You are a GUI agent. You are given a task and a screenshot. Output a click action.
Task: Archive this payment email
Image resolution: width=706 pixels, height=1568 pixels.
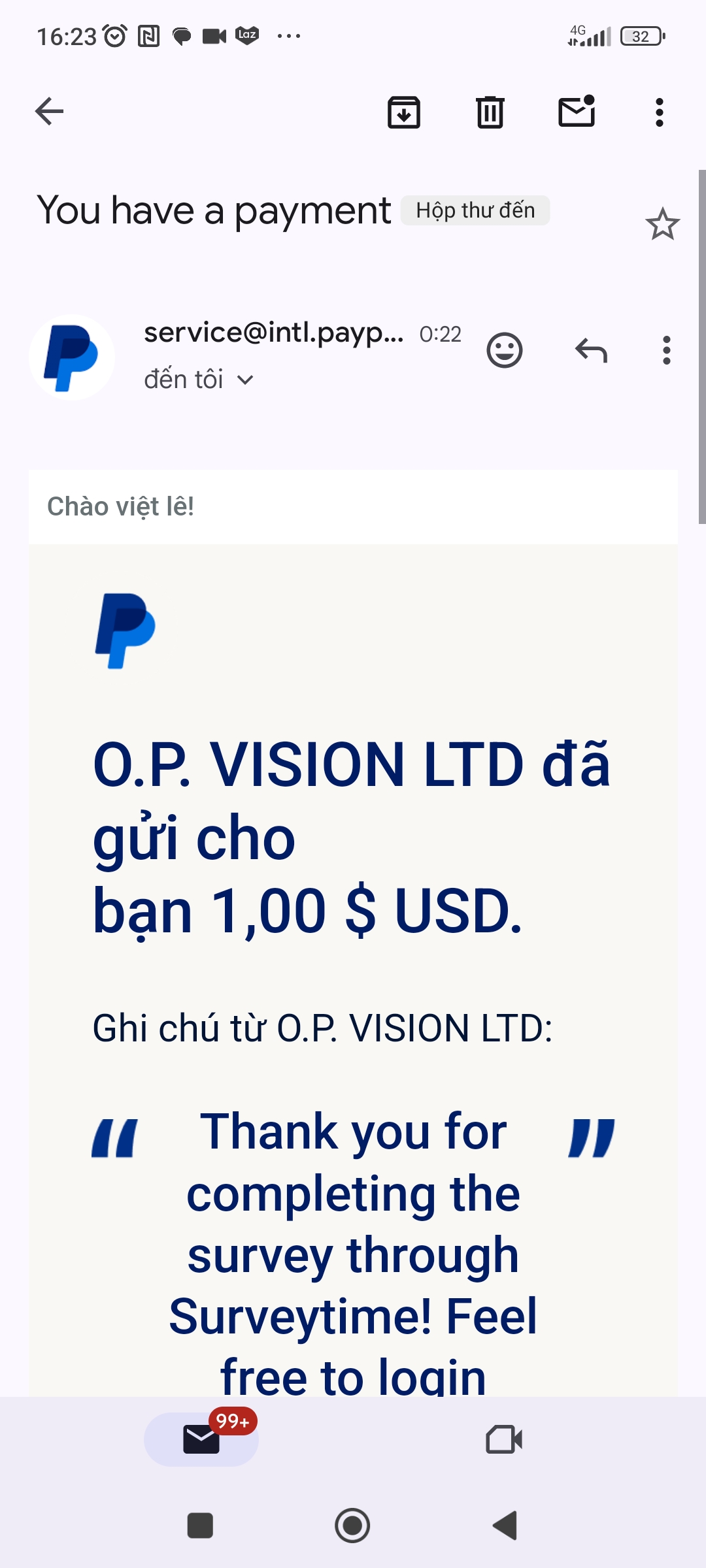coord(404,112)
